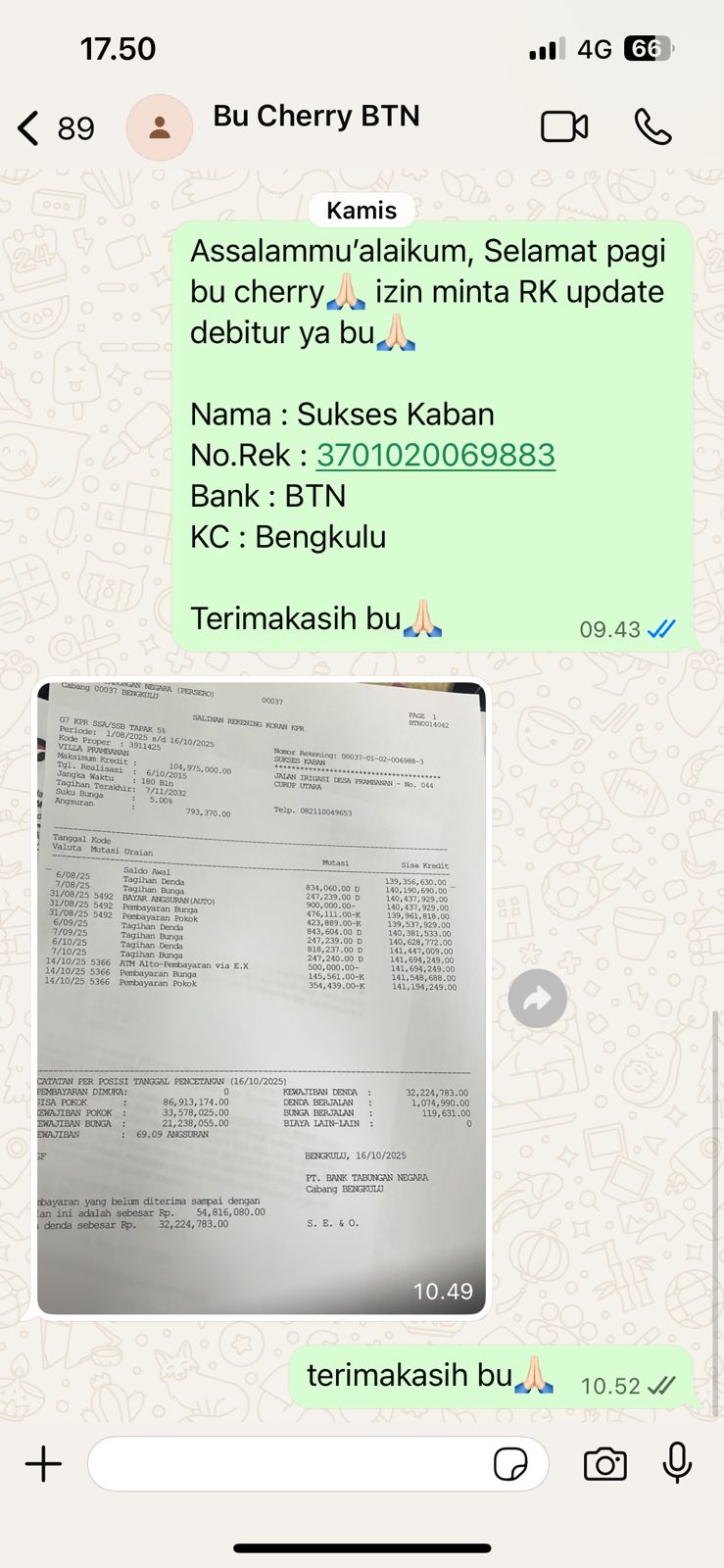Image resolution: width=724 pixels, height=1568 pixels.
Task: Record a voice message with microphone
Action: tap(677, 1464)
